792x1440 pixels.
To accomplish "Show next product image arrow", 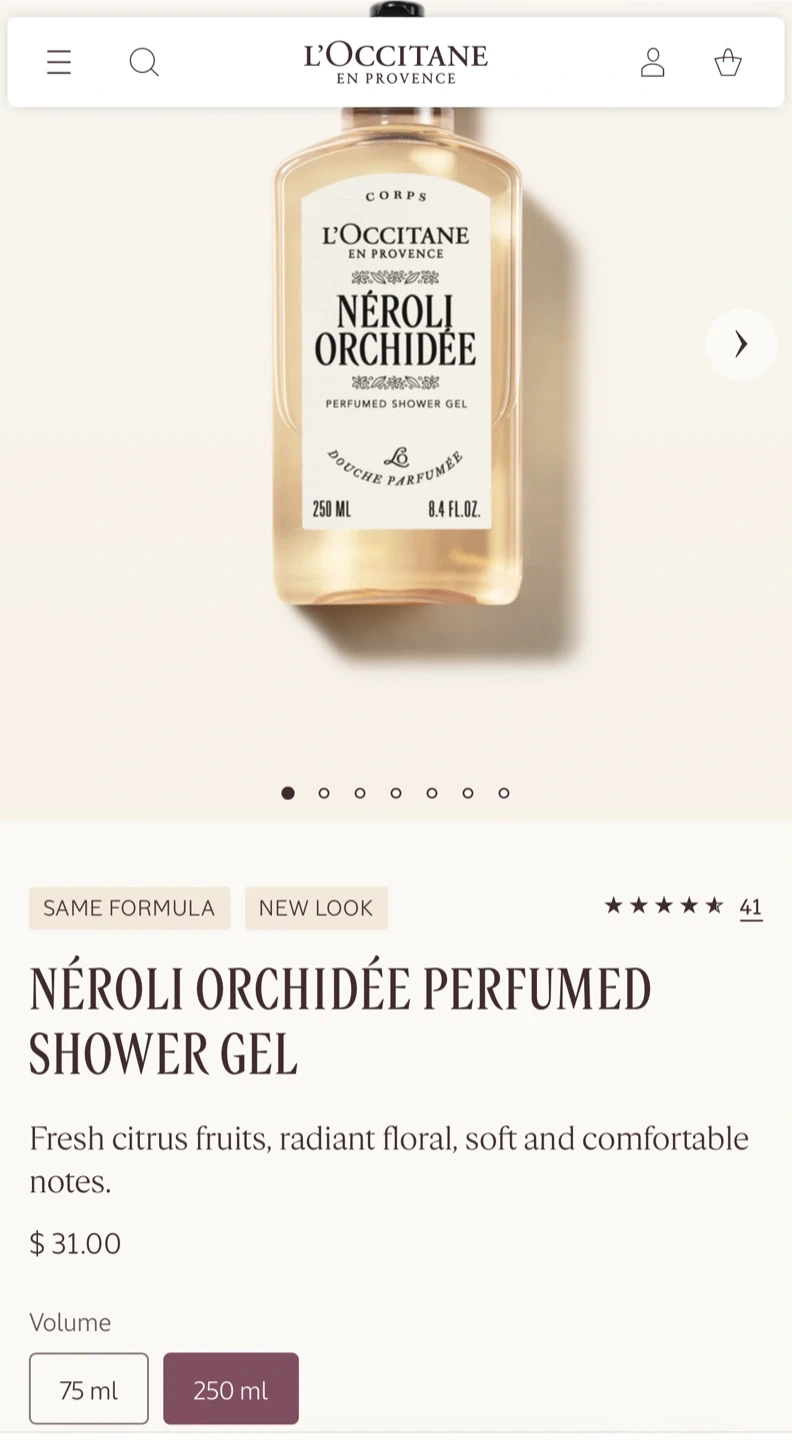I will (741, 344).
